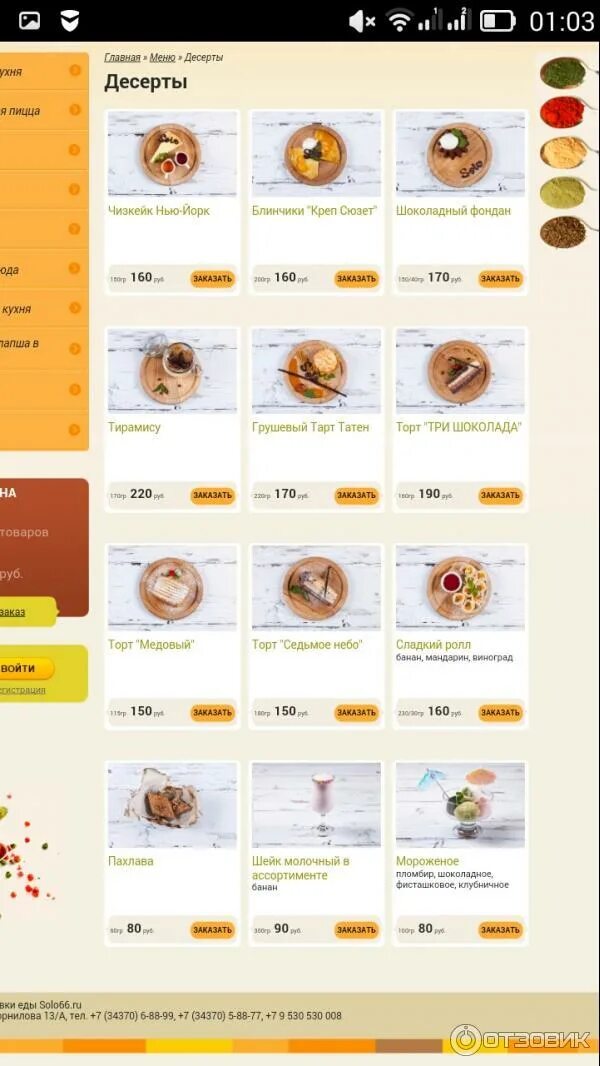Tap Заказать for Мороженое
Image resolution: width=600 pixels, height=1066 pixels.
click(x=500, y=930)
